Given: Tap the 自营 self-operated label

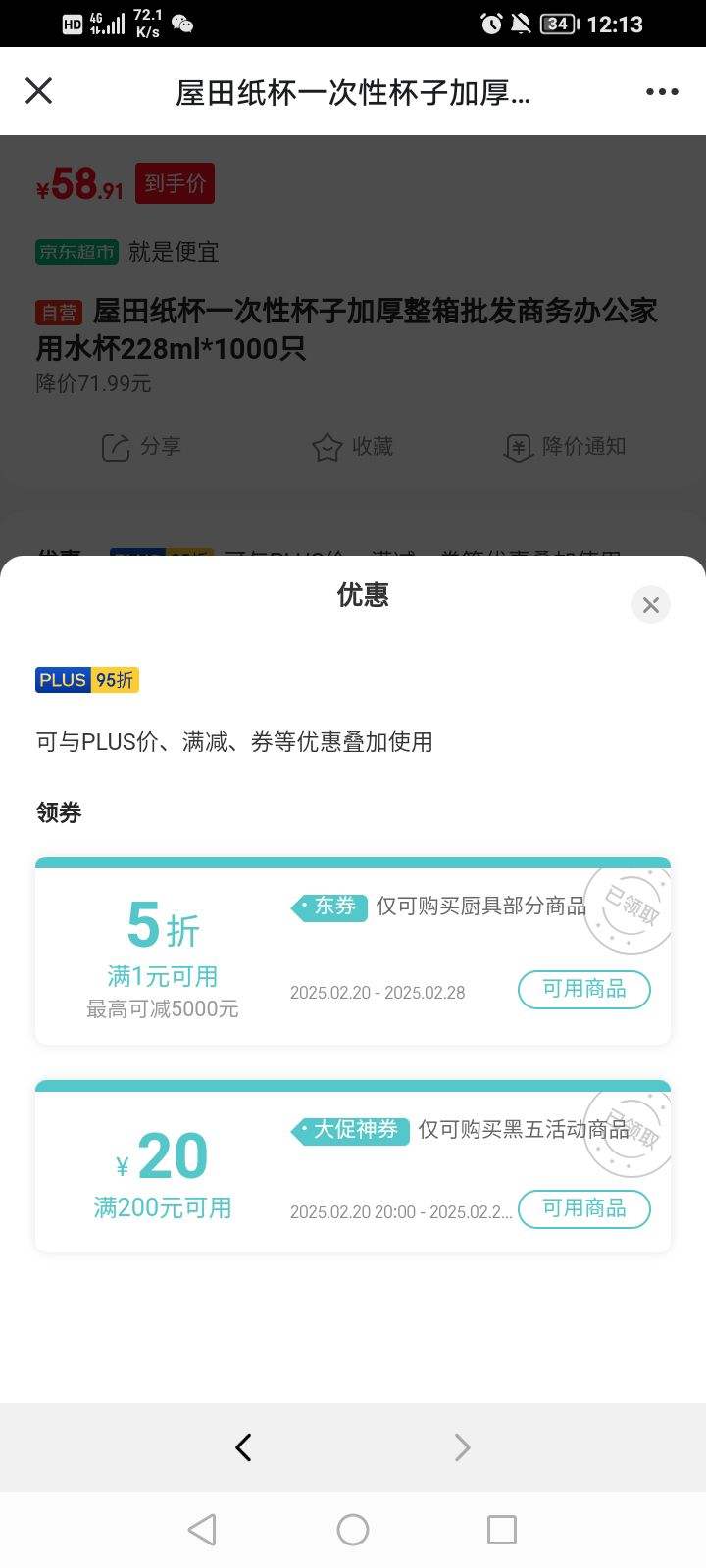Looking at the screenshot, I should [58, 313].
